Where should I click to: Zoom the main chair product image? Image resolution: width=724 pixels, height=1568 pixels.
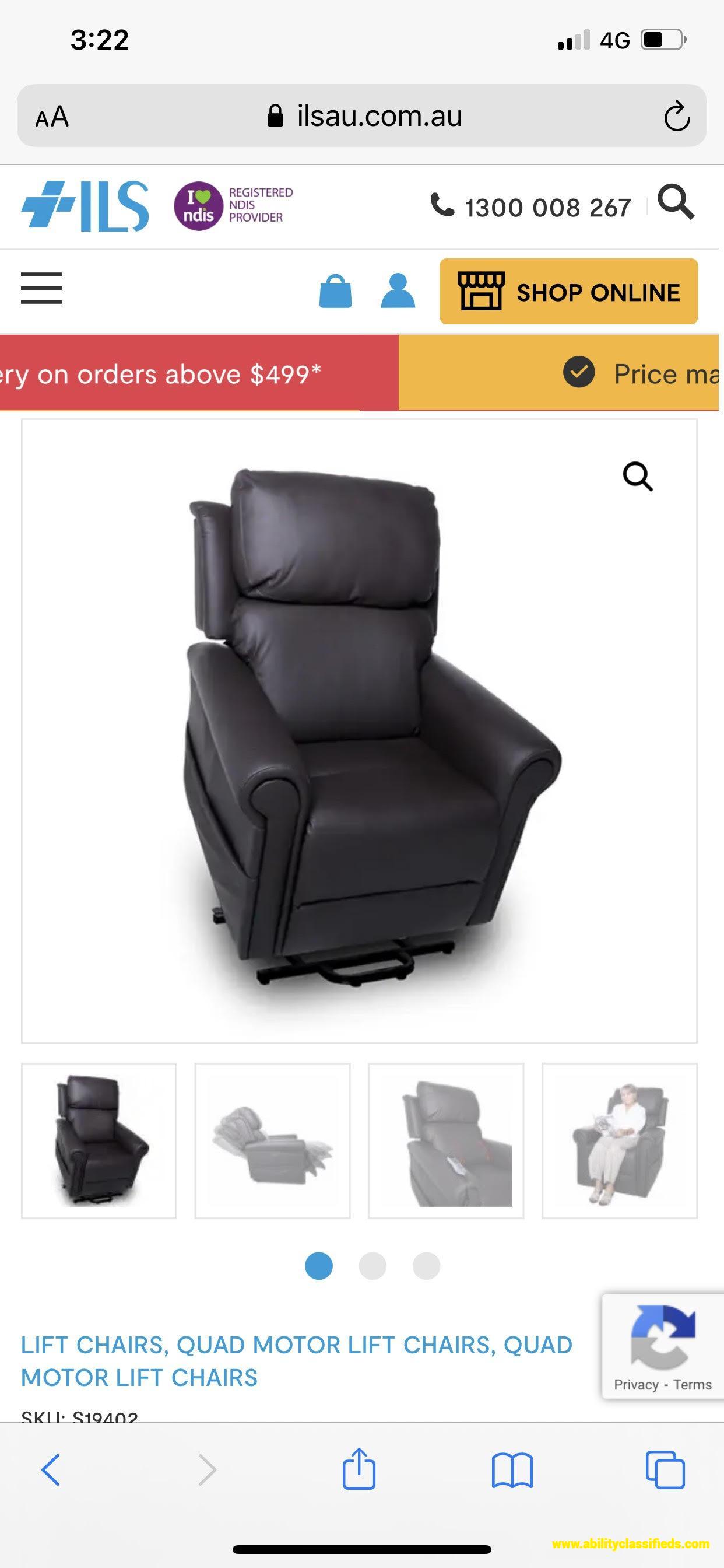[638, 476]
